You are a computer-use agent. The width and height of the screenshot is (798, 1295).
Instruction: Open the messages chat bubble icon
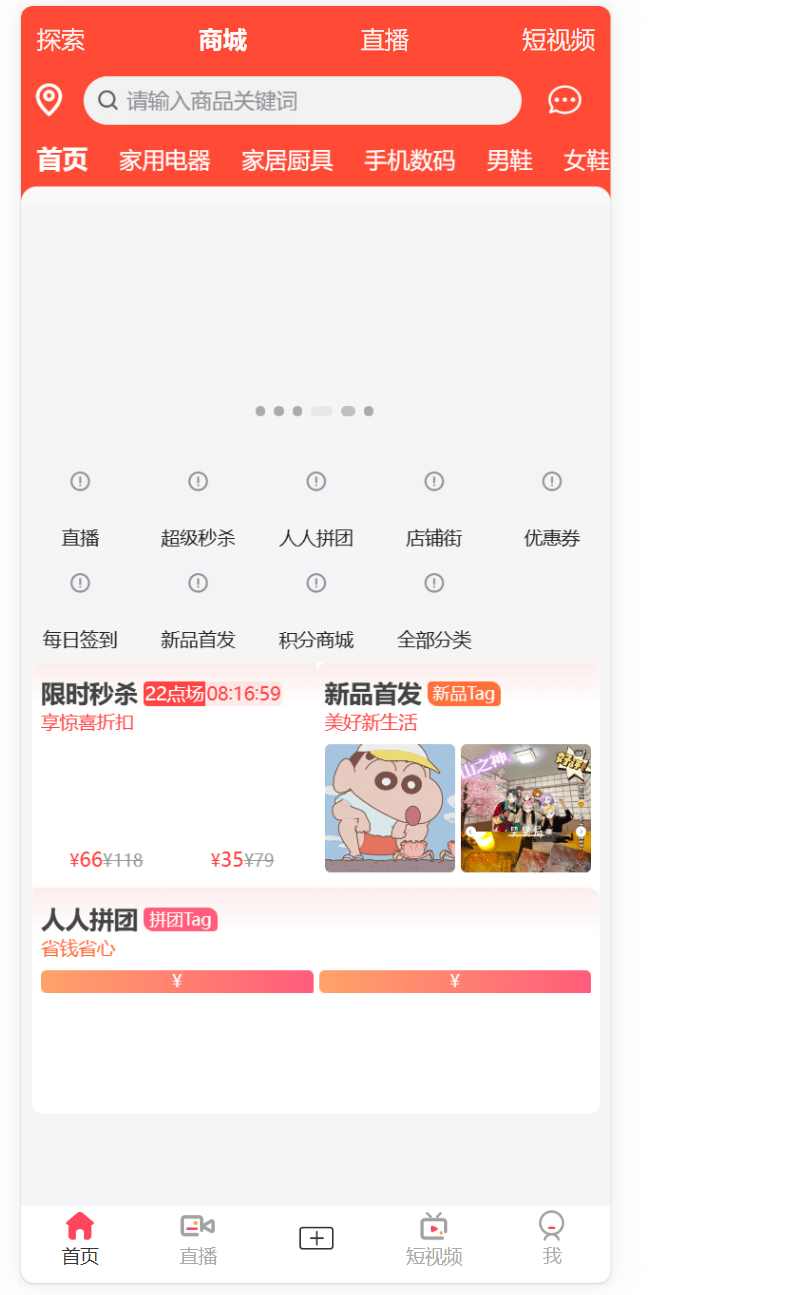(564, 100)
